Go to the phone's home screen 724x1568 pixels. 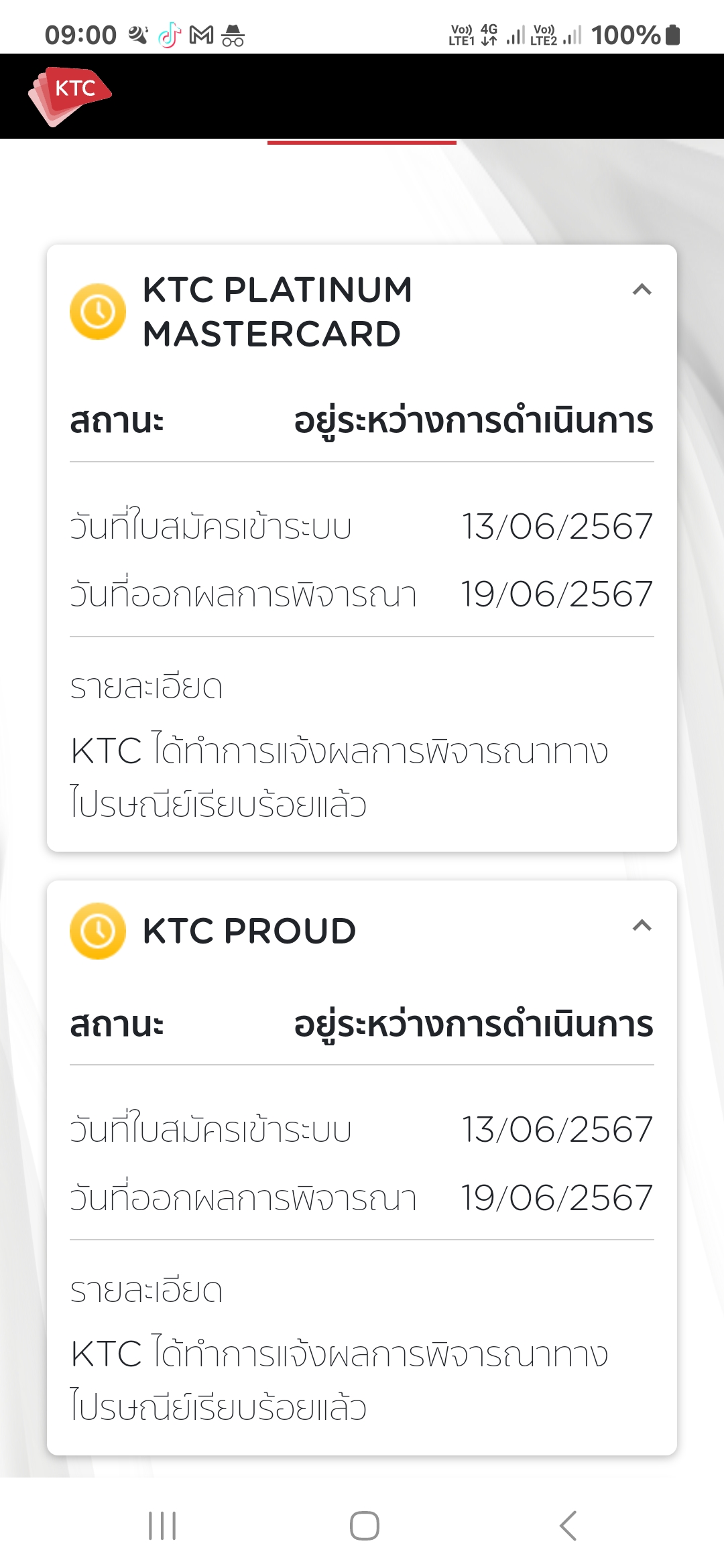point(365,1526)
